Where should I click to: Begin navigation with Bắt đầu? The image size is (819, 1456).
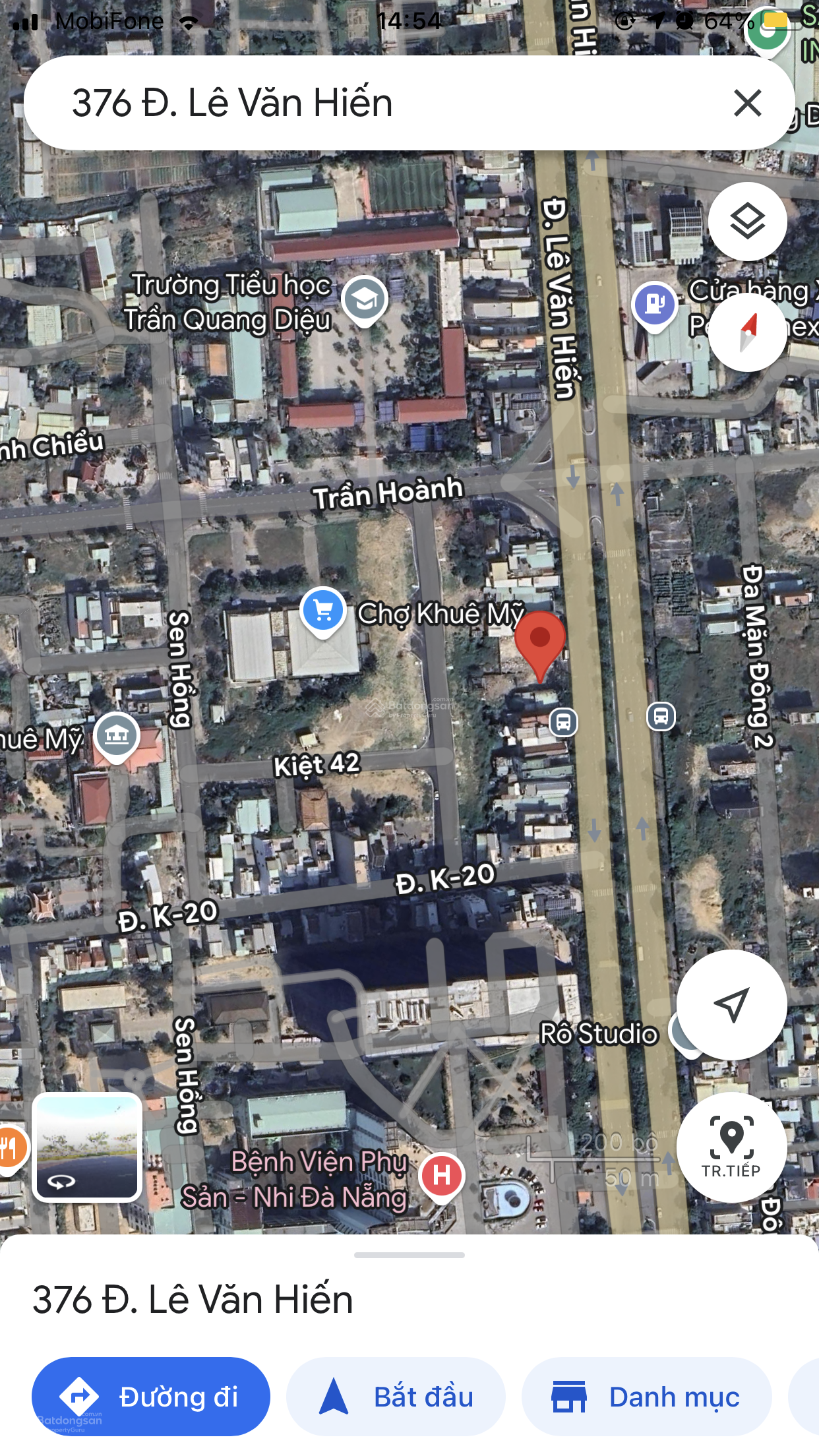(x=396, y=1396)
